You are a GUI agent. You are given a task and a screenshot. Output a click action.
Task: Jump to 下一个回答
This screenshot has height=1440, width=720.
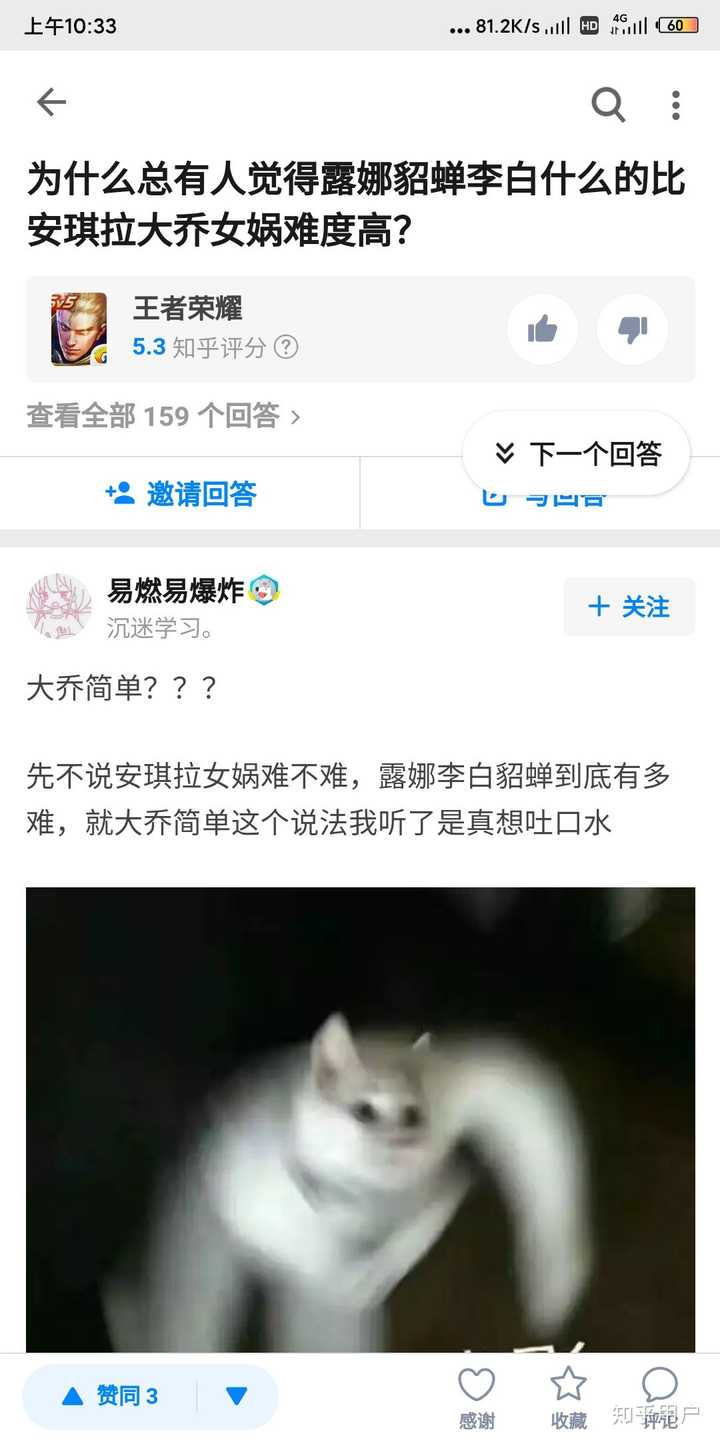pos(577,454)
